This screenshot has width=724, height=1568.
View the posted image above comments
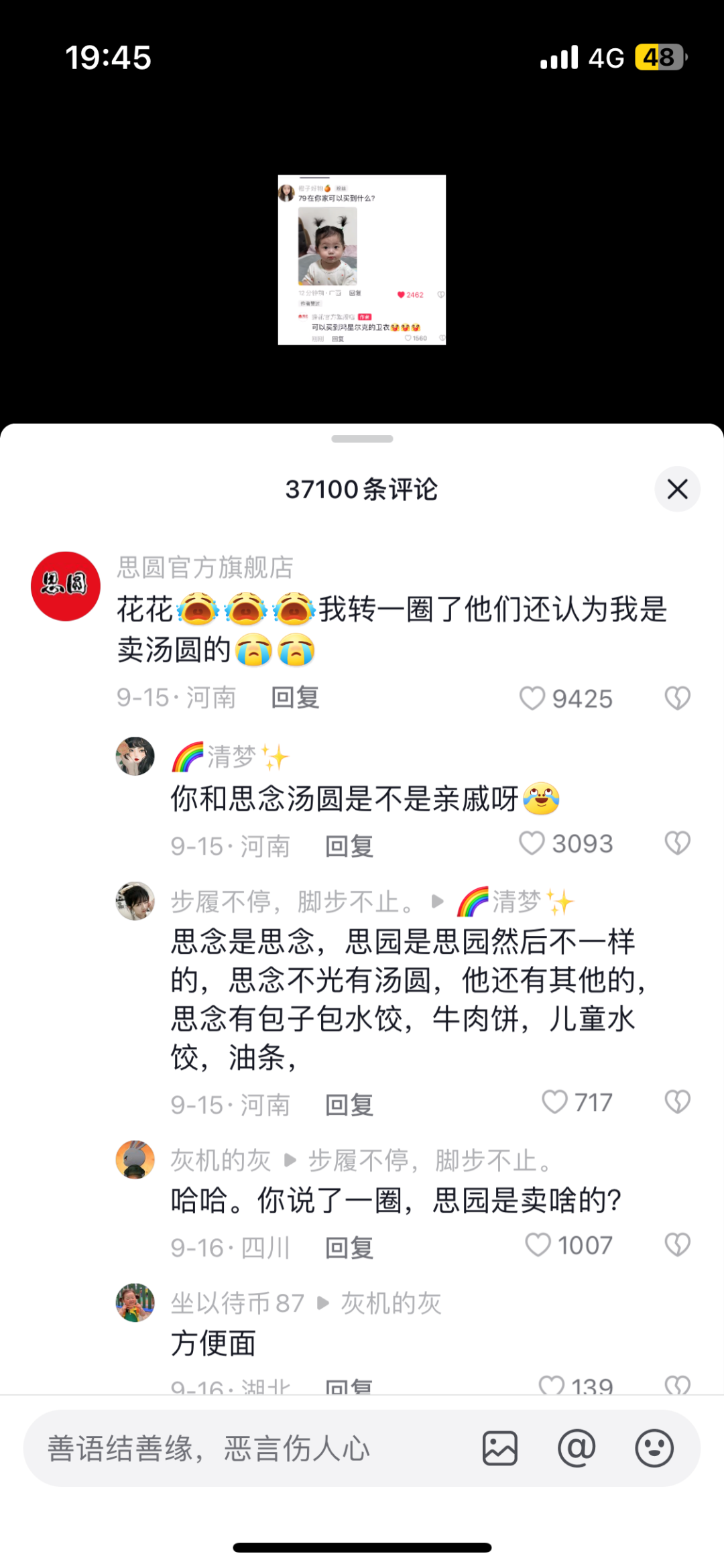tap(362, 260)
